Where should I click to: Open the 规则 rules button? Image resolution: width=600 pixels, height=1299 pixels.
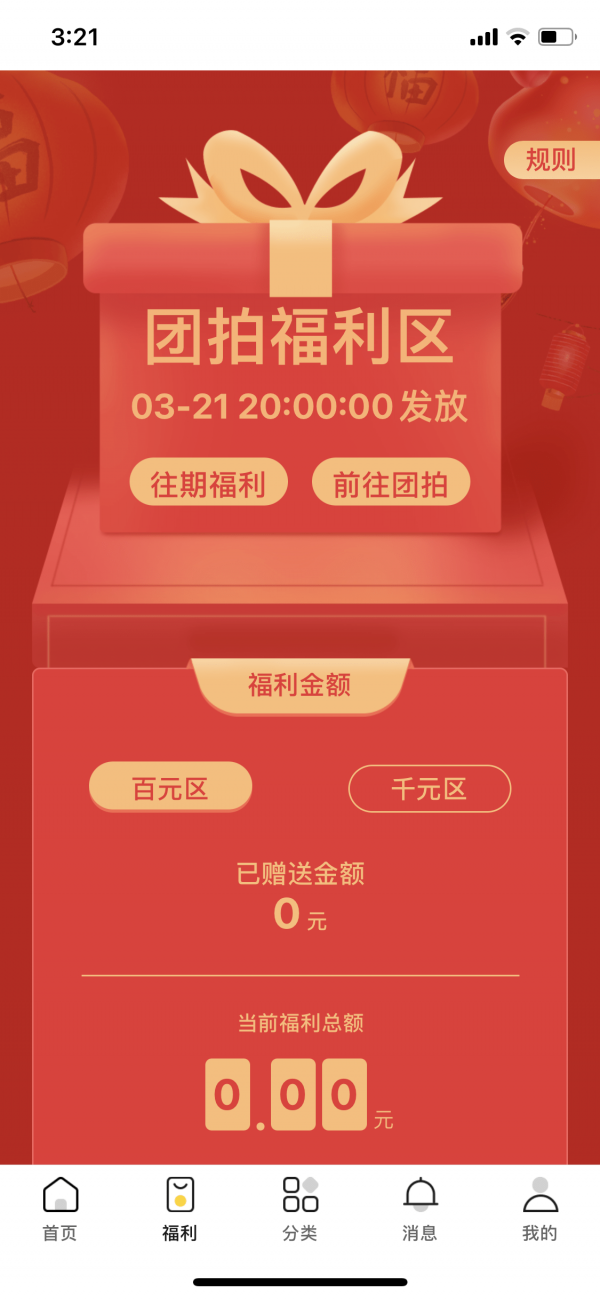(551, 160)
